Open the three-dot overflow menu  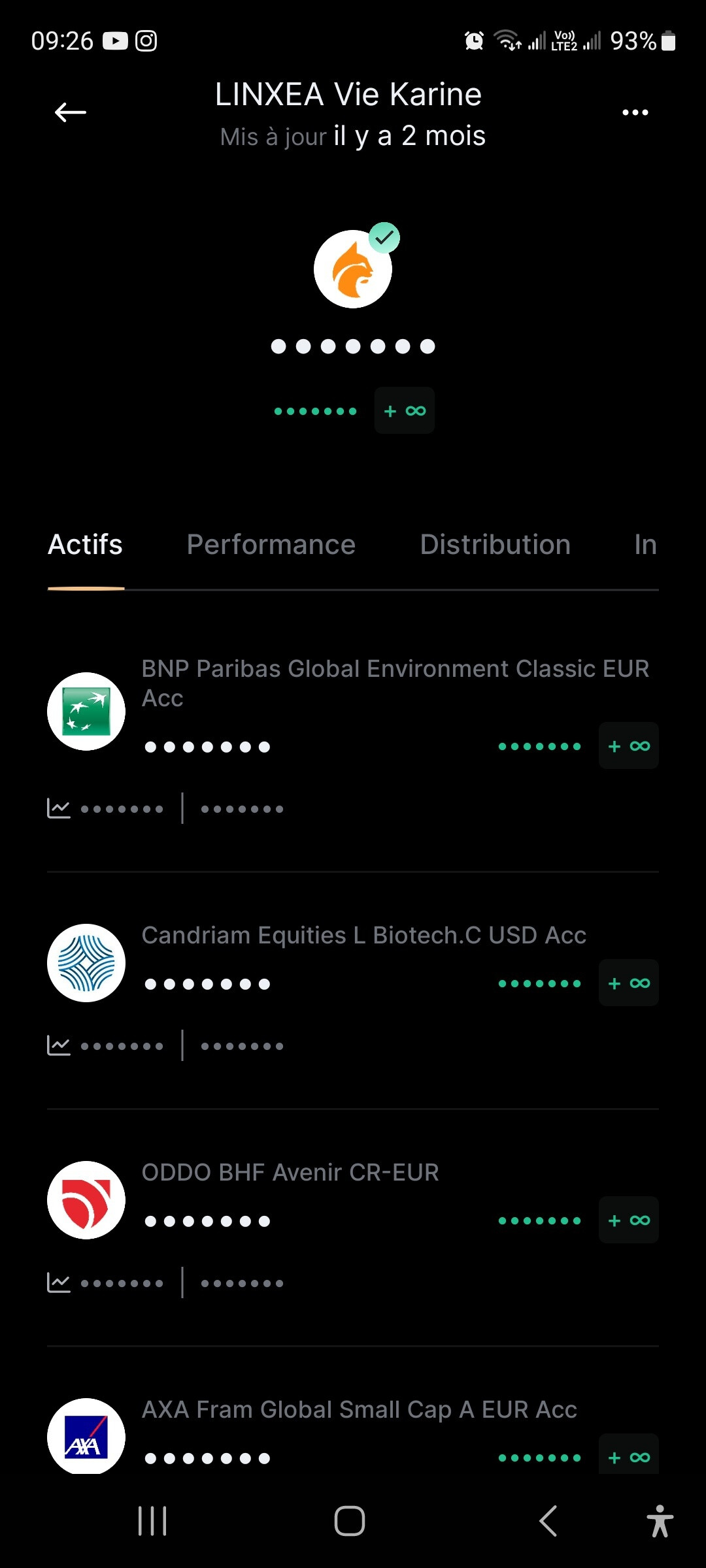click(635, 112)
